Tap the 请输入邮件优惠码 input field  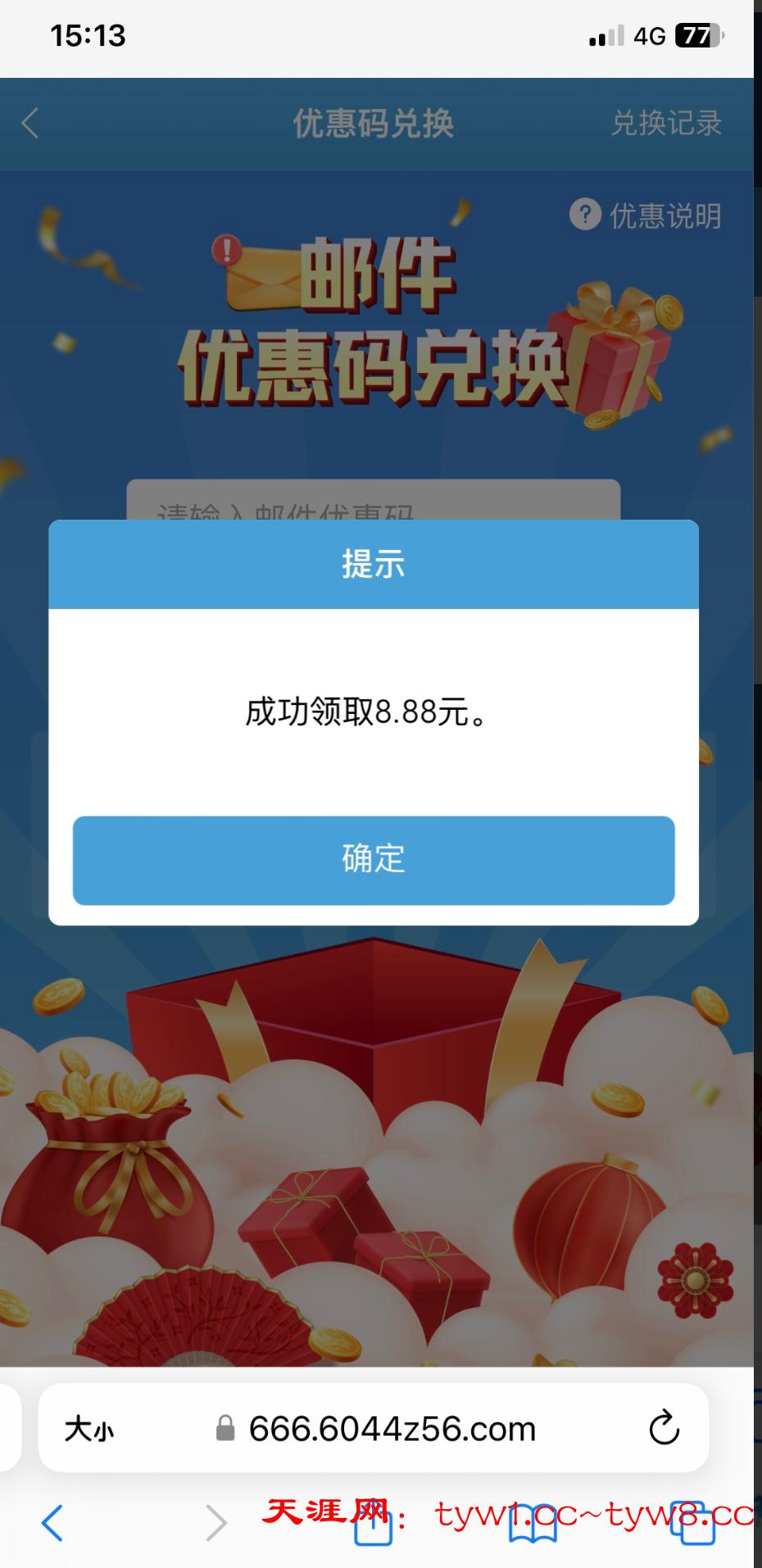click(373, 501)
